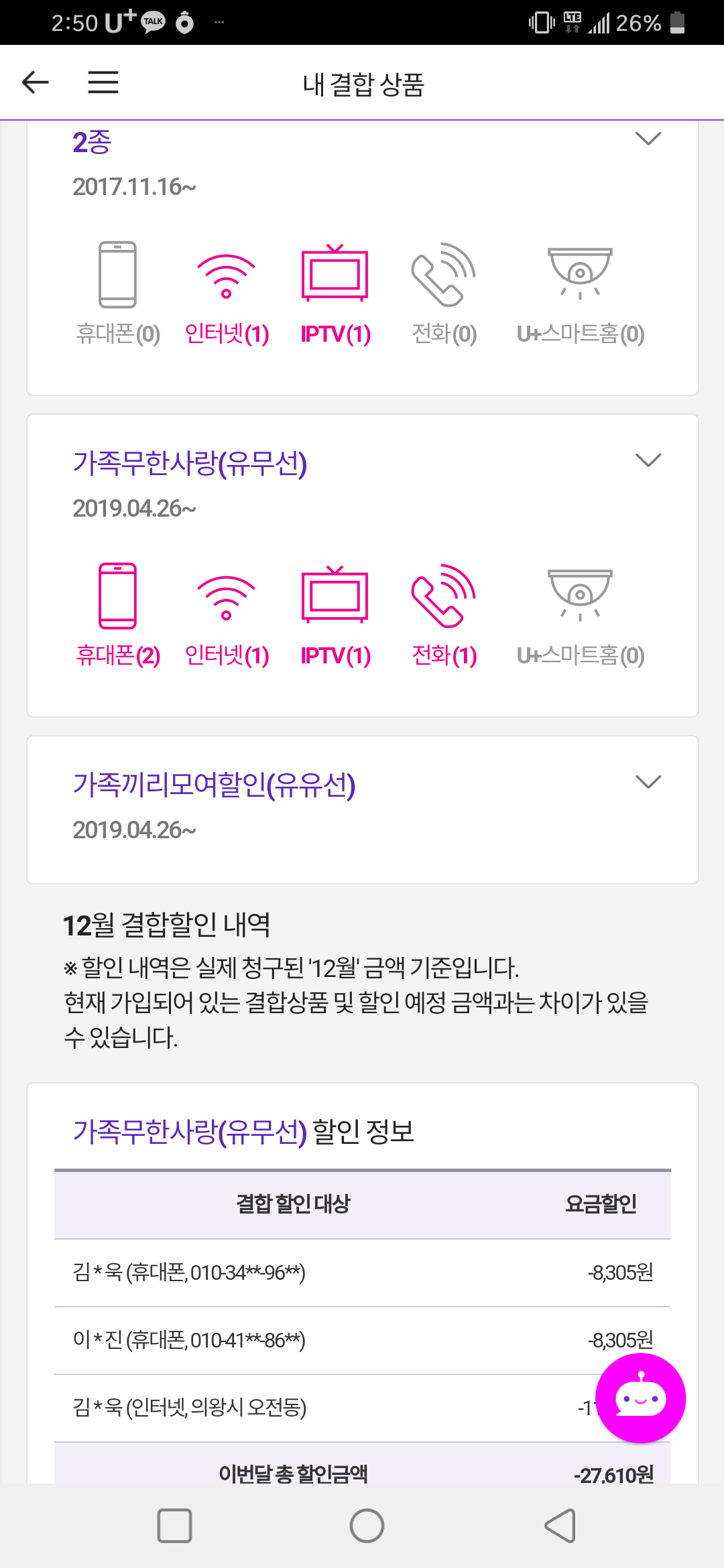Expand the 가족끼리모여할인(유유선) card
The height and width of the screenshot is (1568, 724).
tap(648, 782)
